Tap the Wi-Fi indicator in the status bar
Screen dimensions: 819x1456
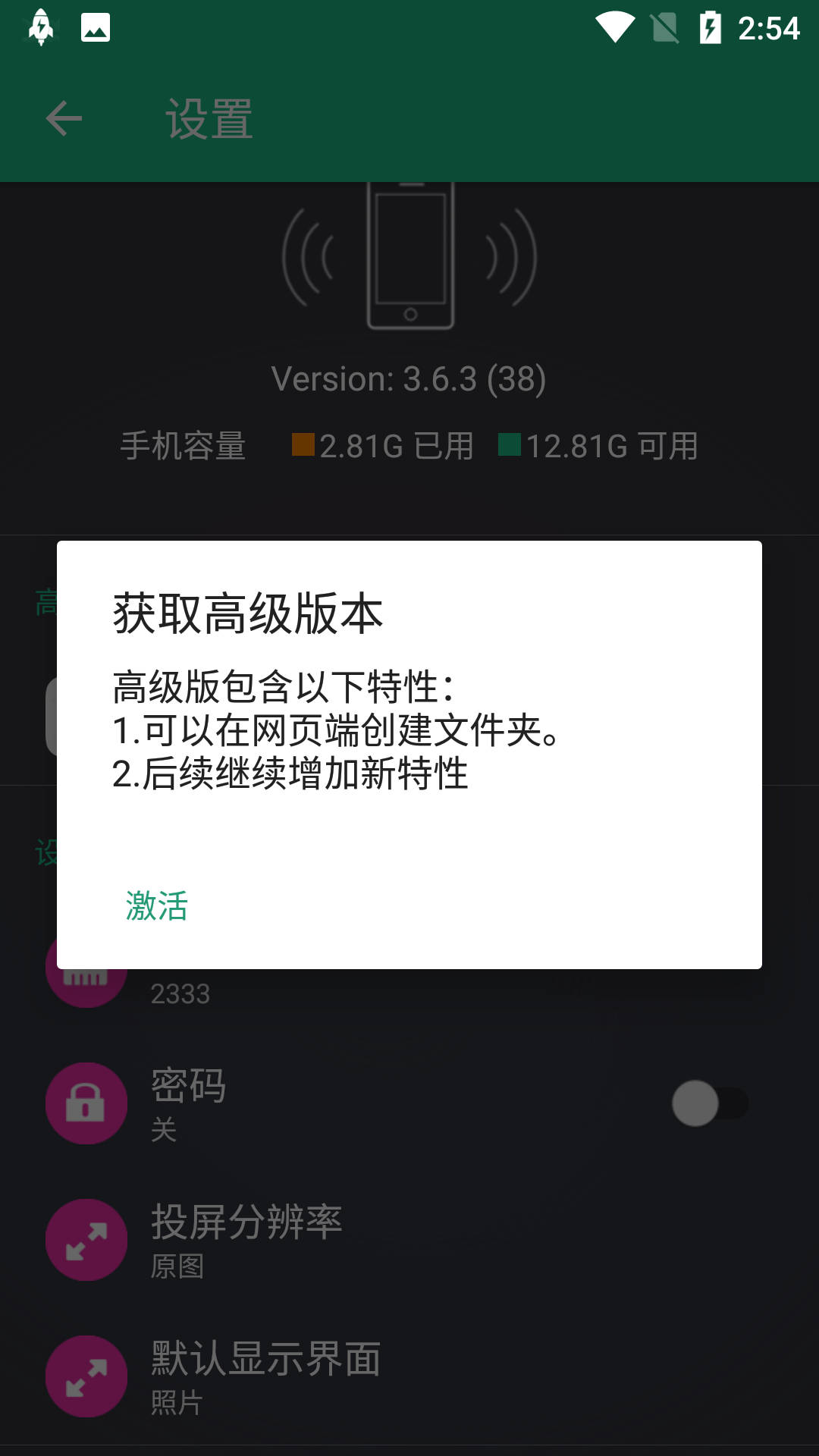tap(616, 27)
